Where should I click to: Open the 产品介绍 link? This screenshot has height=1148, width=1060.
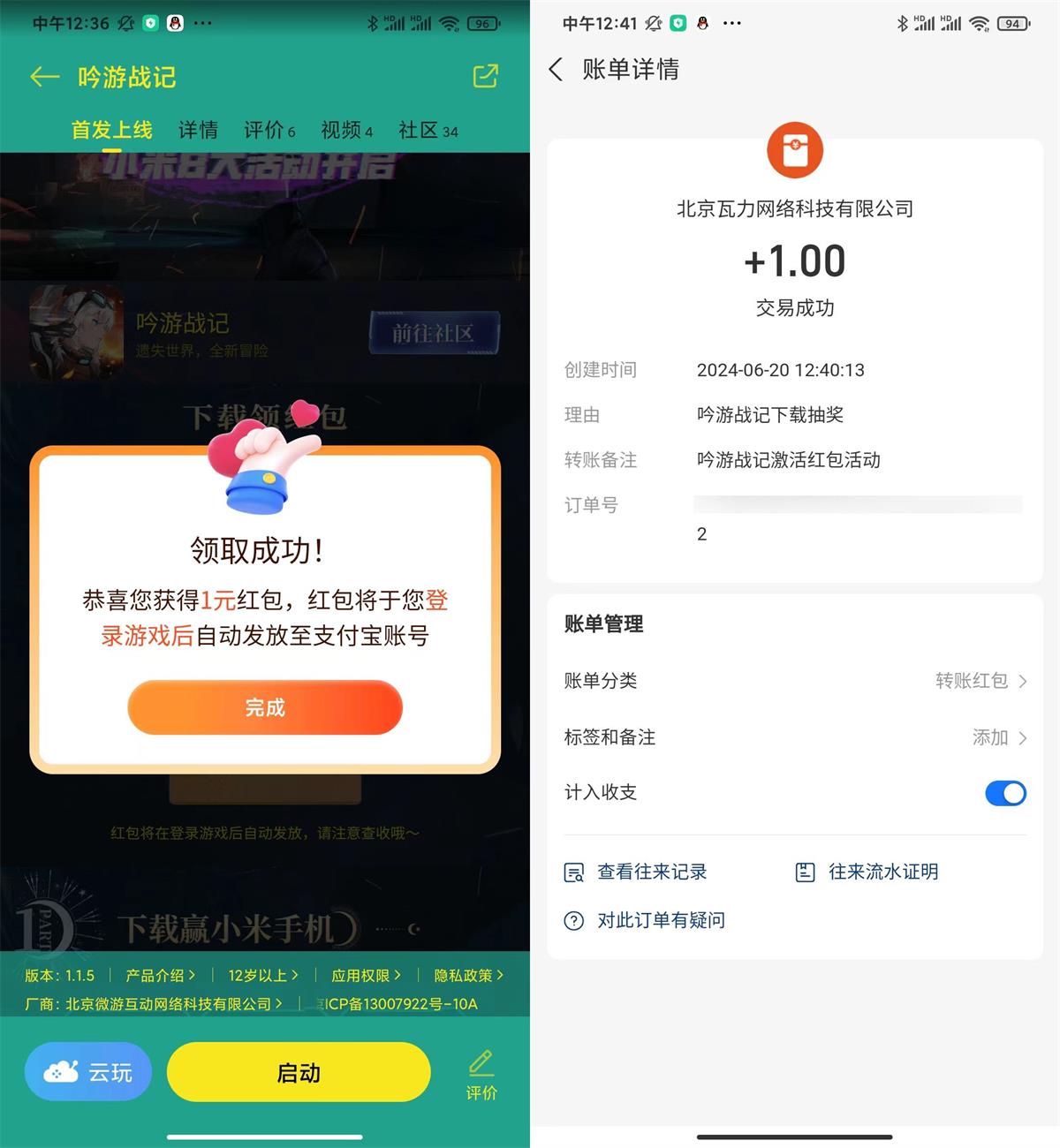click(160, 975)
